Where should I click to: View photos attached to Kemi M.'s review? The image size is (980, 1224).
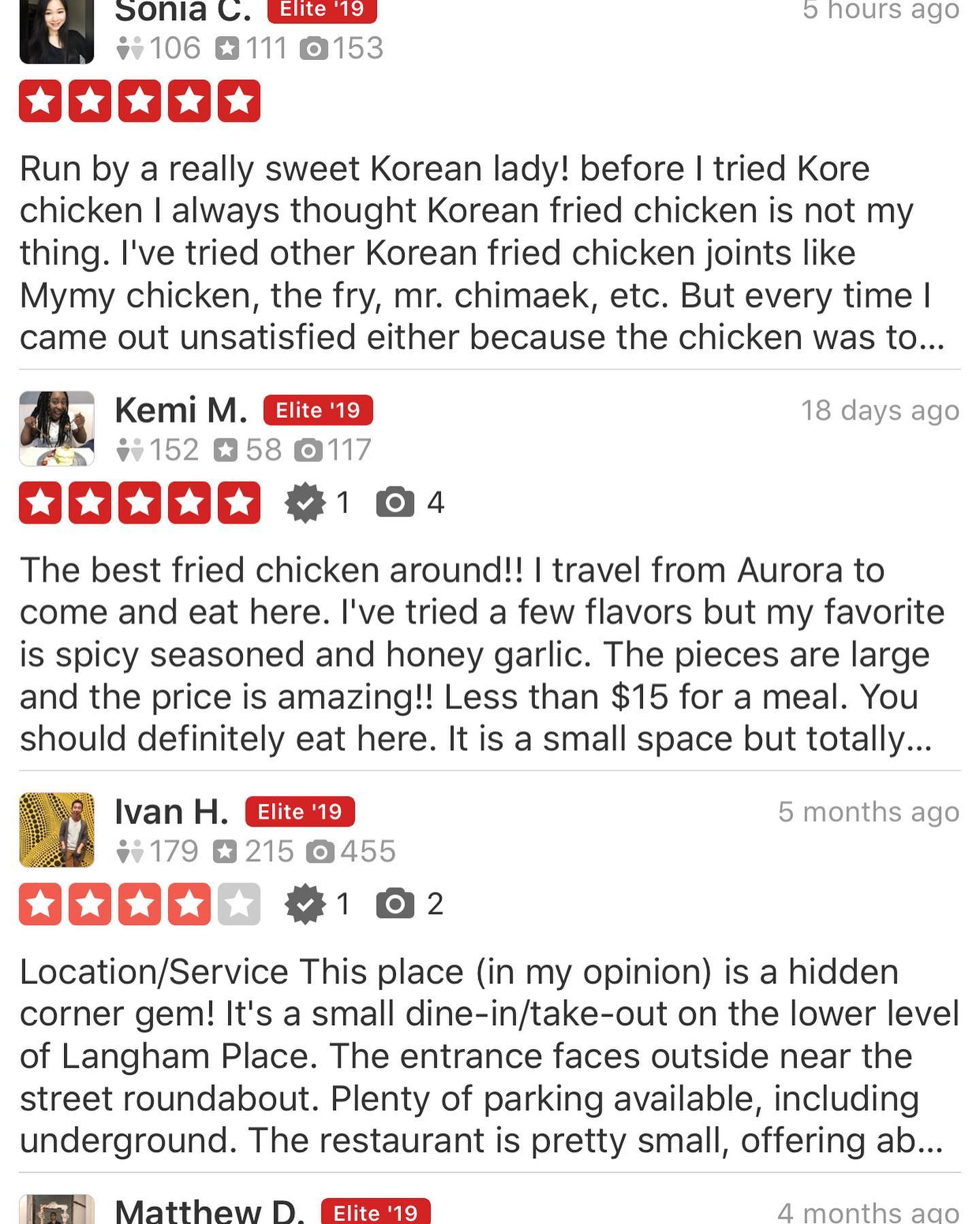(410, 503)
